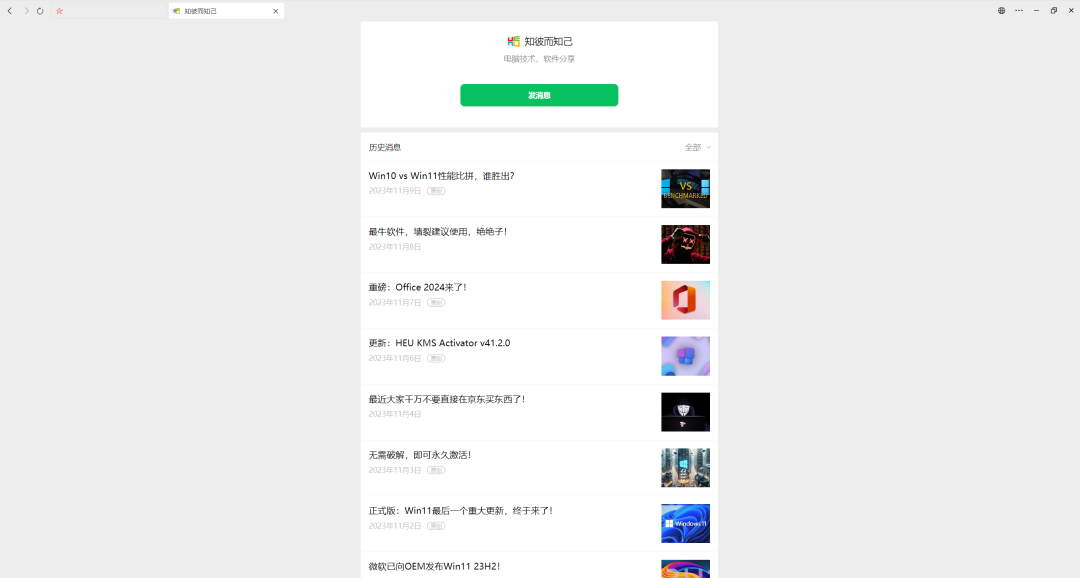Open article 正式版：Win11最后一个重大更新

[460, 511]
